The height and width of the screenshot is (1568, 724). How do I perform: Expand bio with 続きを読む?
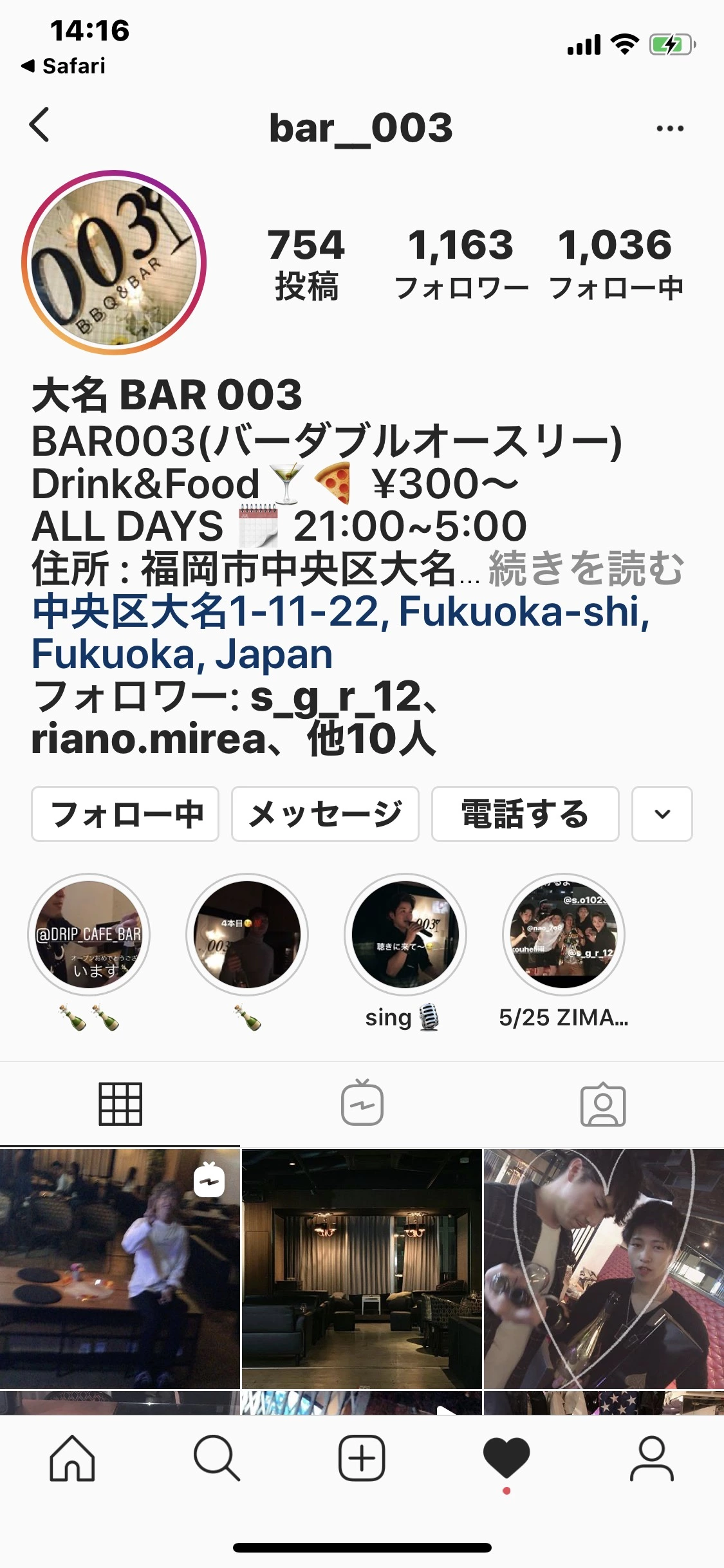pyautogui.click(x=586, y=568)
